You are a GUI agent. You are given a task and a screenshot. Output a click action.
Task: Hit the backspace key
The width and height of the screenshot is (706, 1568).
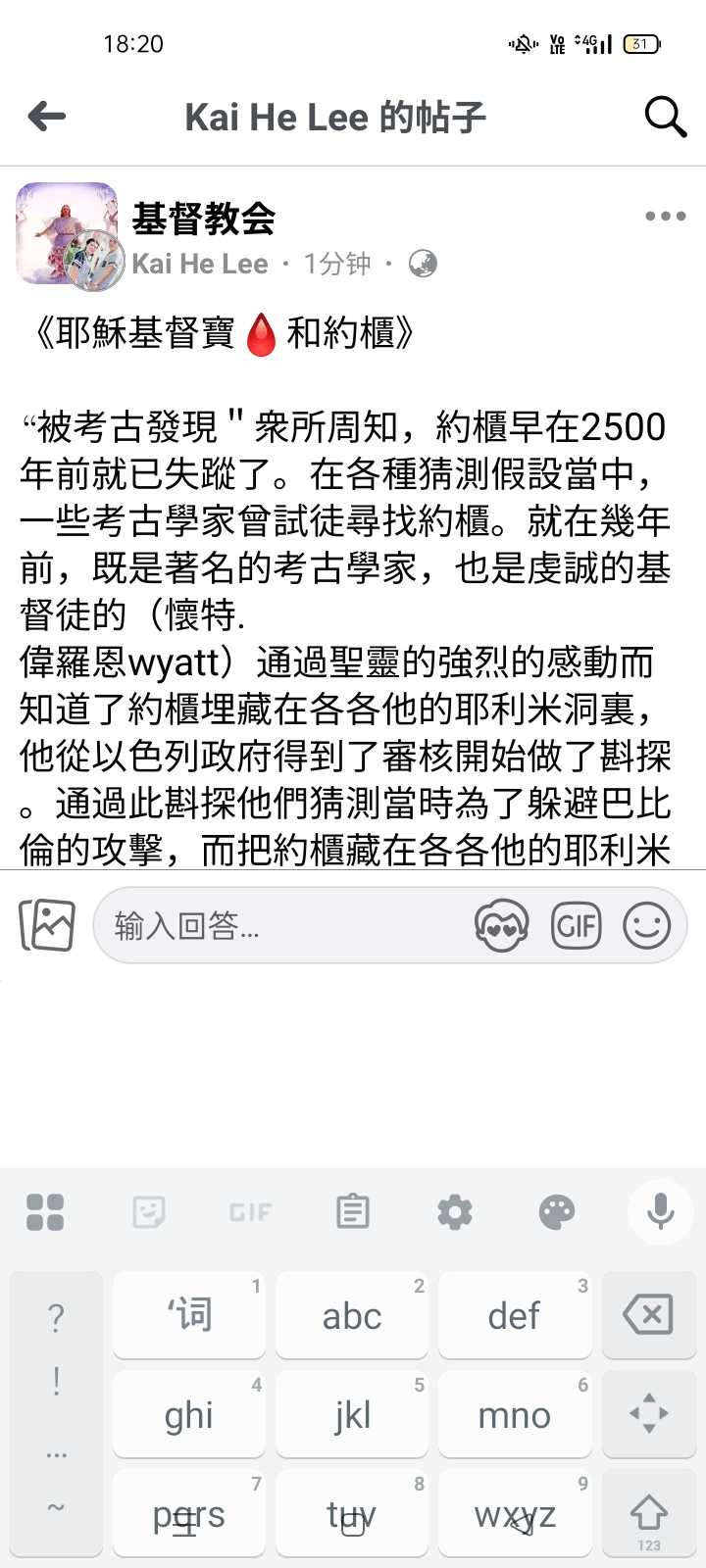648,1314
